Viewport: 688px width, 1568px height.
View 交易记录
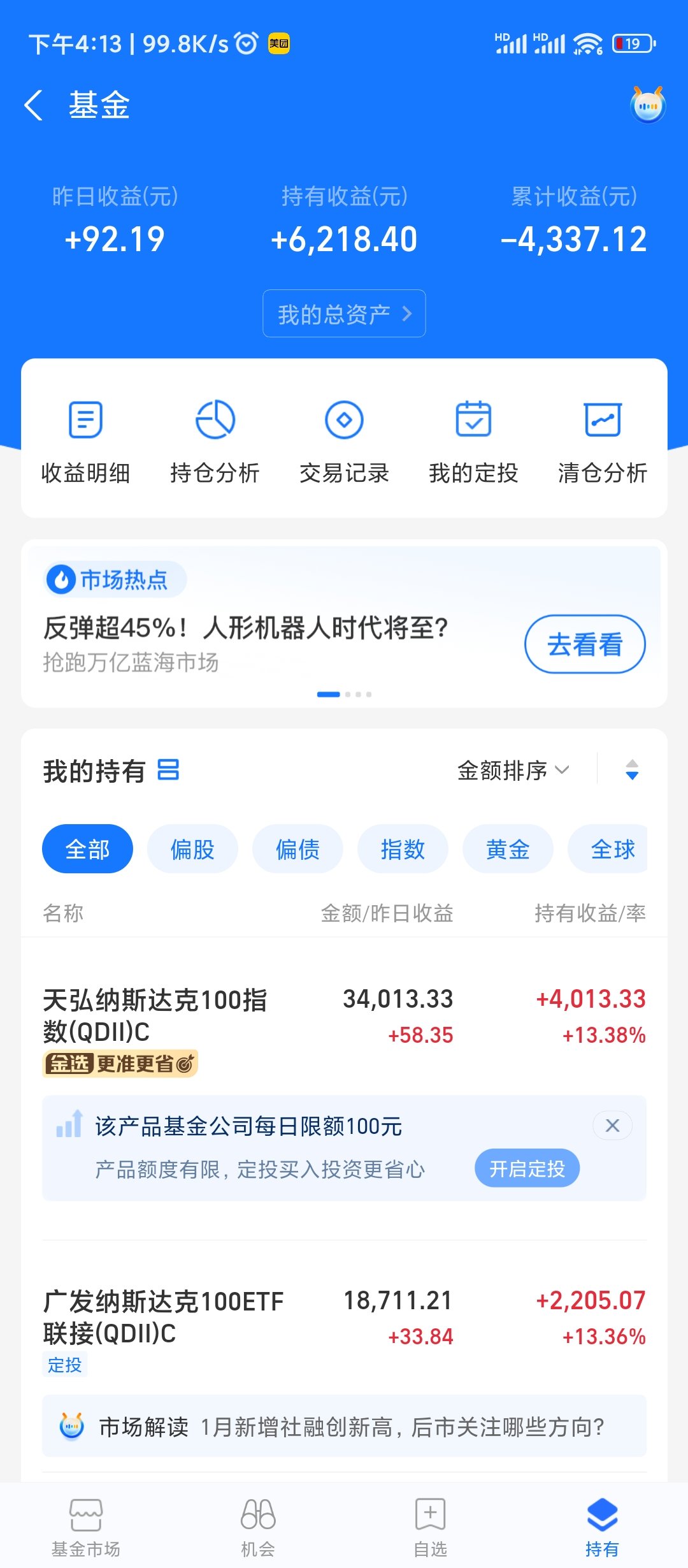tap(344, 442)
